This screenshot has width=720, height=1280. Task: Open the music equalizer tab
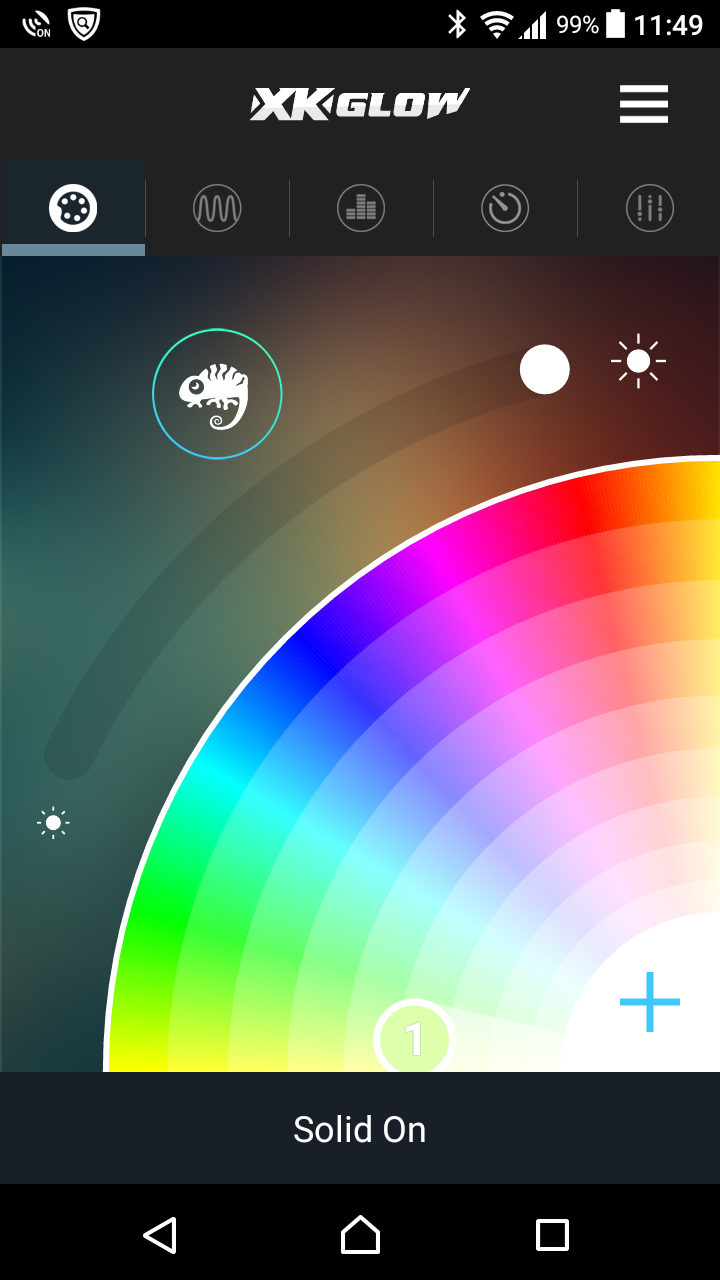[x=361, y=209]
